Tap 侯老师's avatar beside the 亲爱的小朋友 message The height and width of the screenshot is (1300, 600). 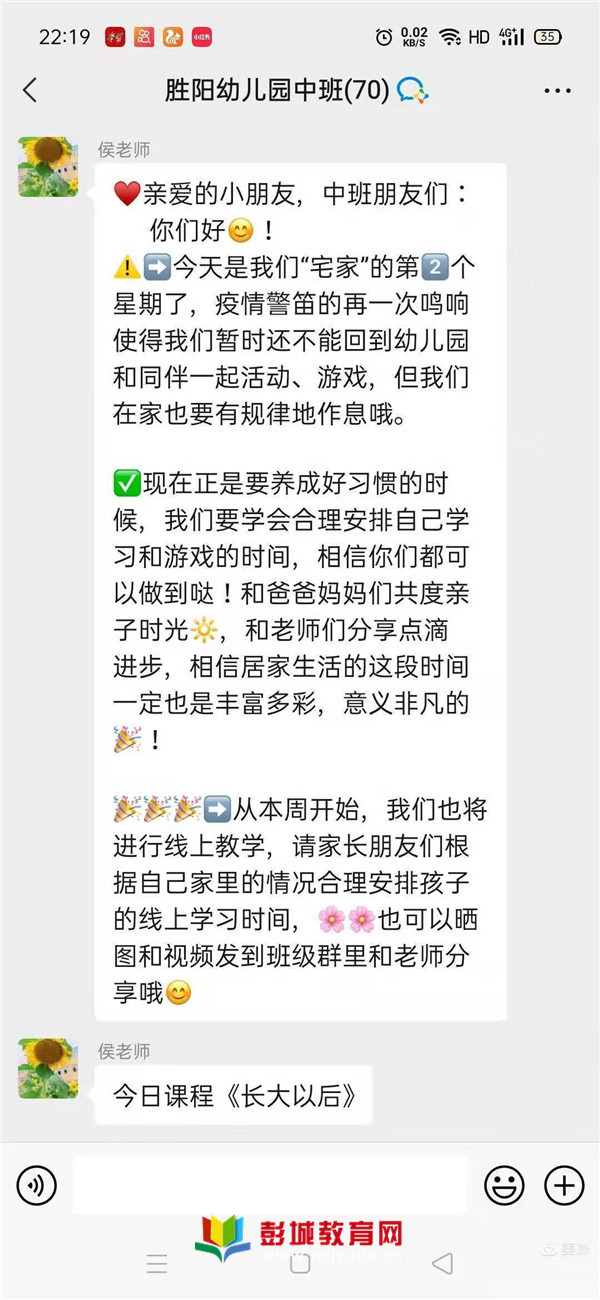(48, 166)
